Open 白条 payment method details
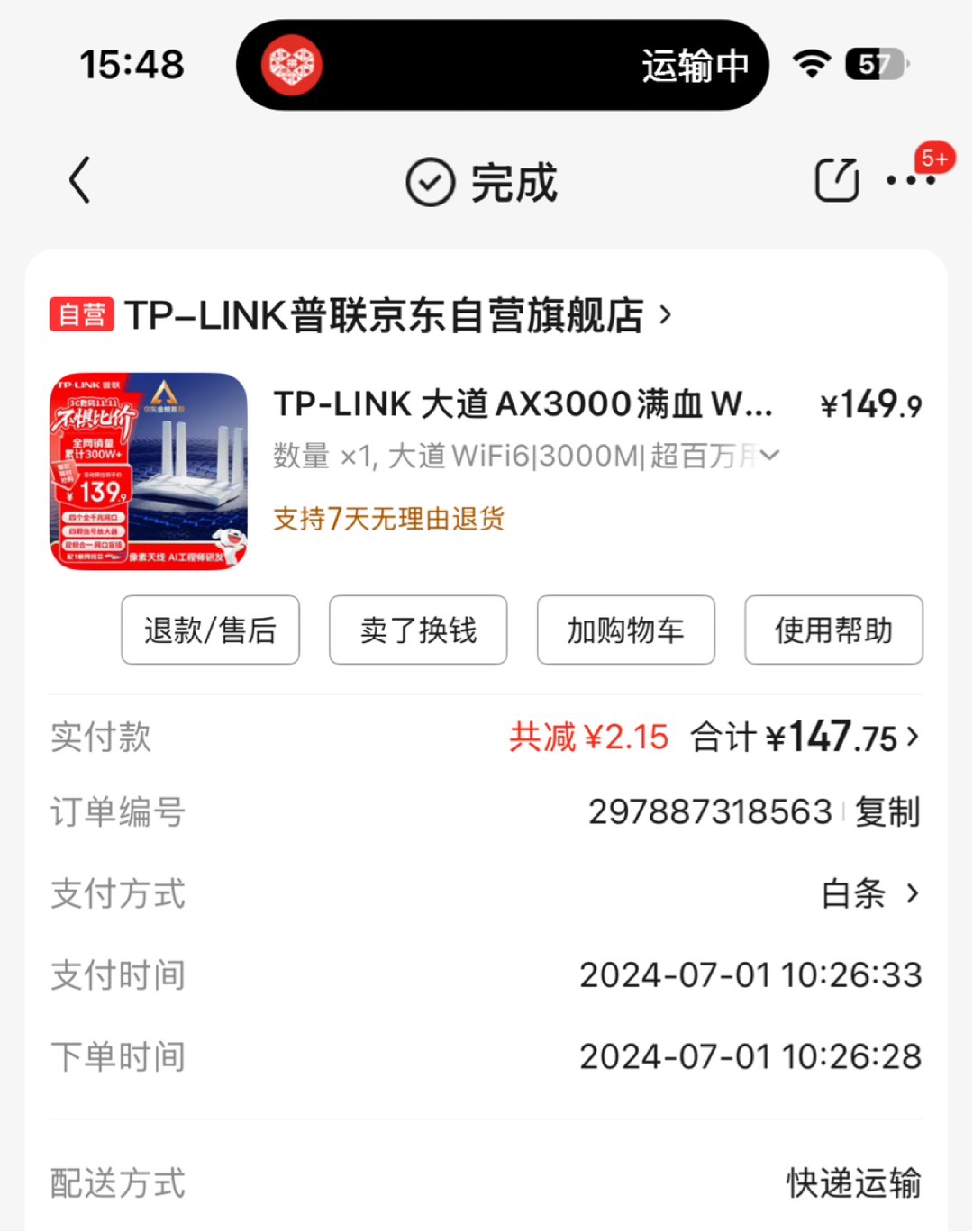This screenshot has width=973, height=1232. (869, 893)
